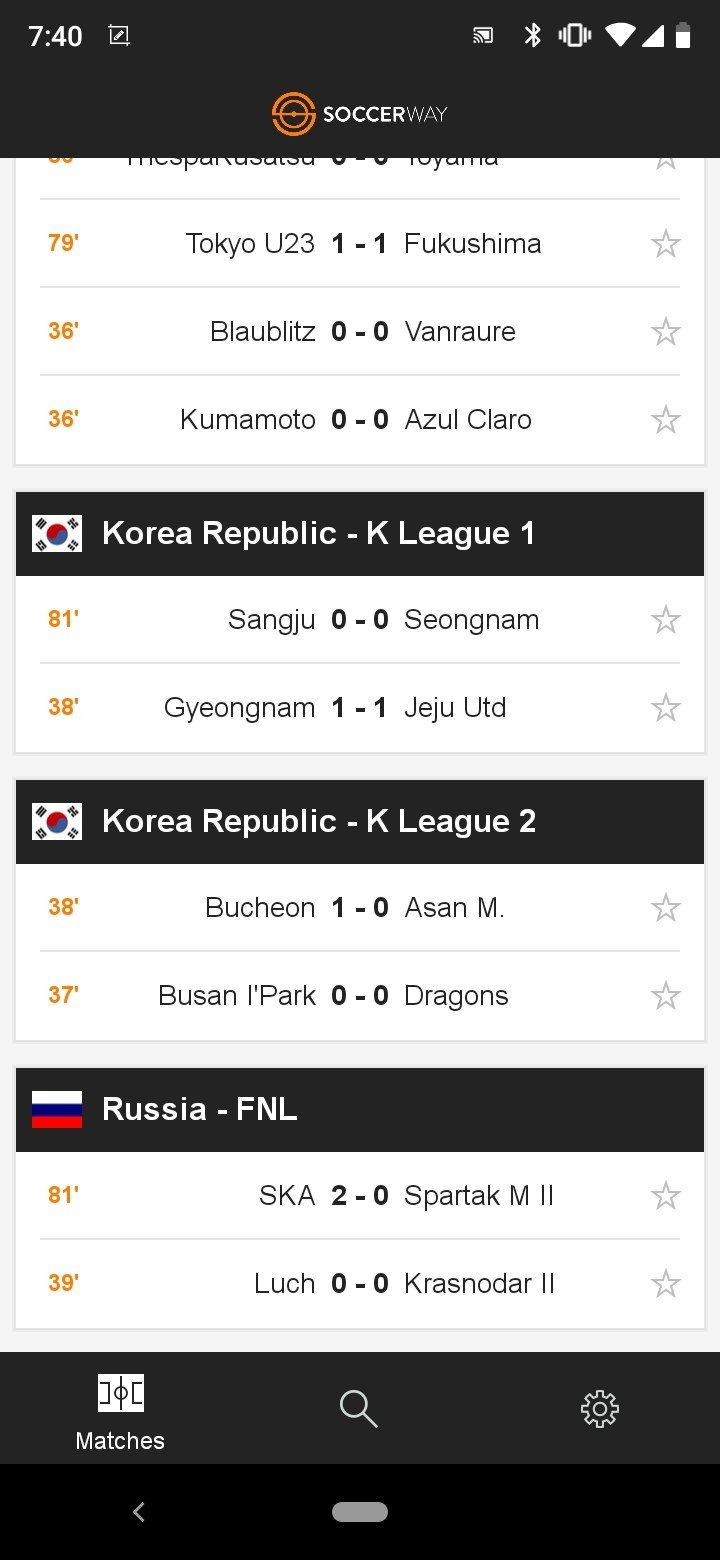
Task: Open the settings gear tab
Action: tap(600, 1409)
